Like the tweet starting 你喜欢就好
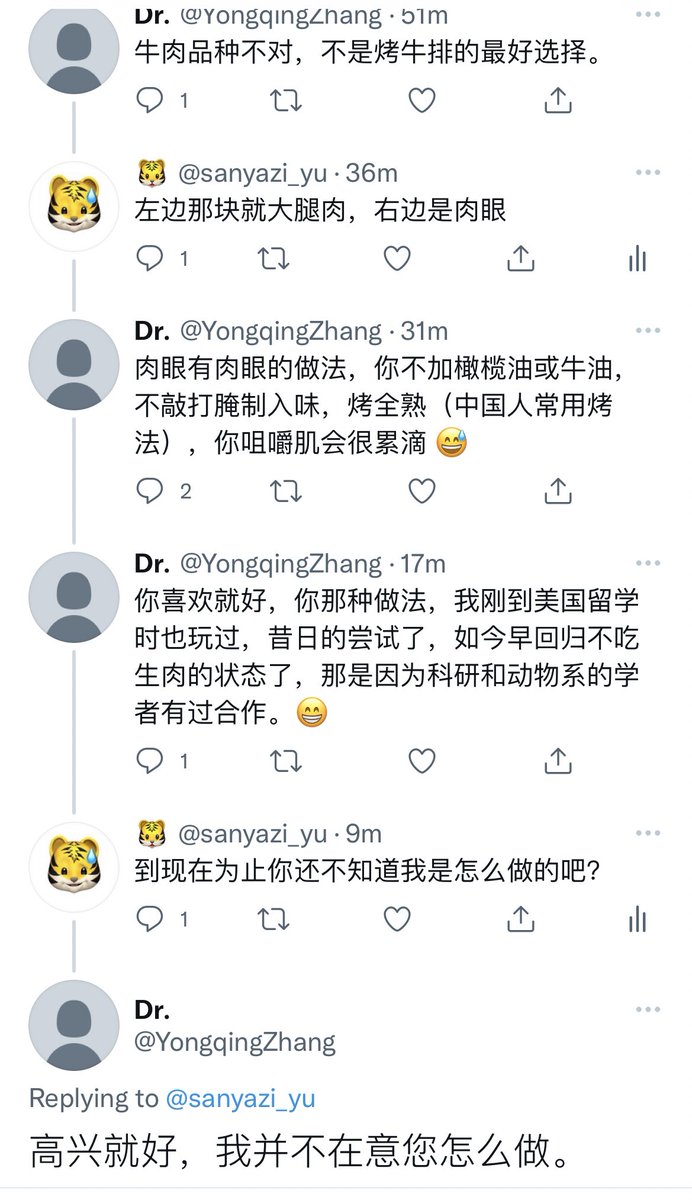The height and width of the screenshot is (1200, 692). (422, 761)
